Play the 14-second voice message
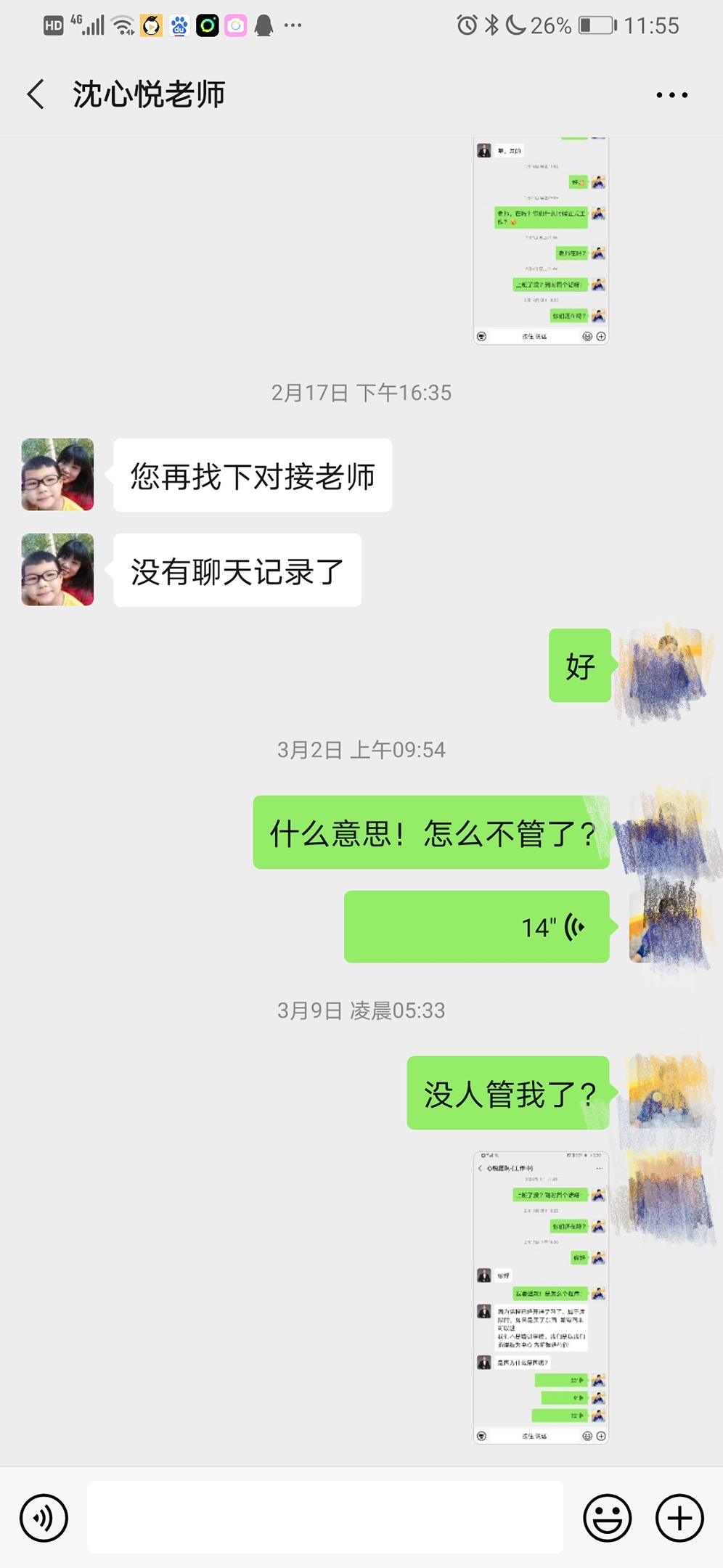Viewport: 723px width, 1568px height. [x=477, y=927]
